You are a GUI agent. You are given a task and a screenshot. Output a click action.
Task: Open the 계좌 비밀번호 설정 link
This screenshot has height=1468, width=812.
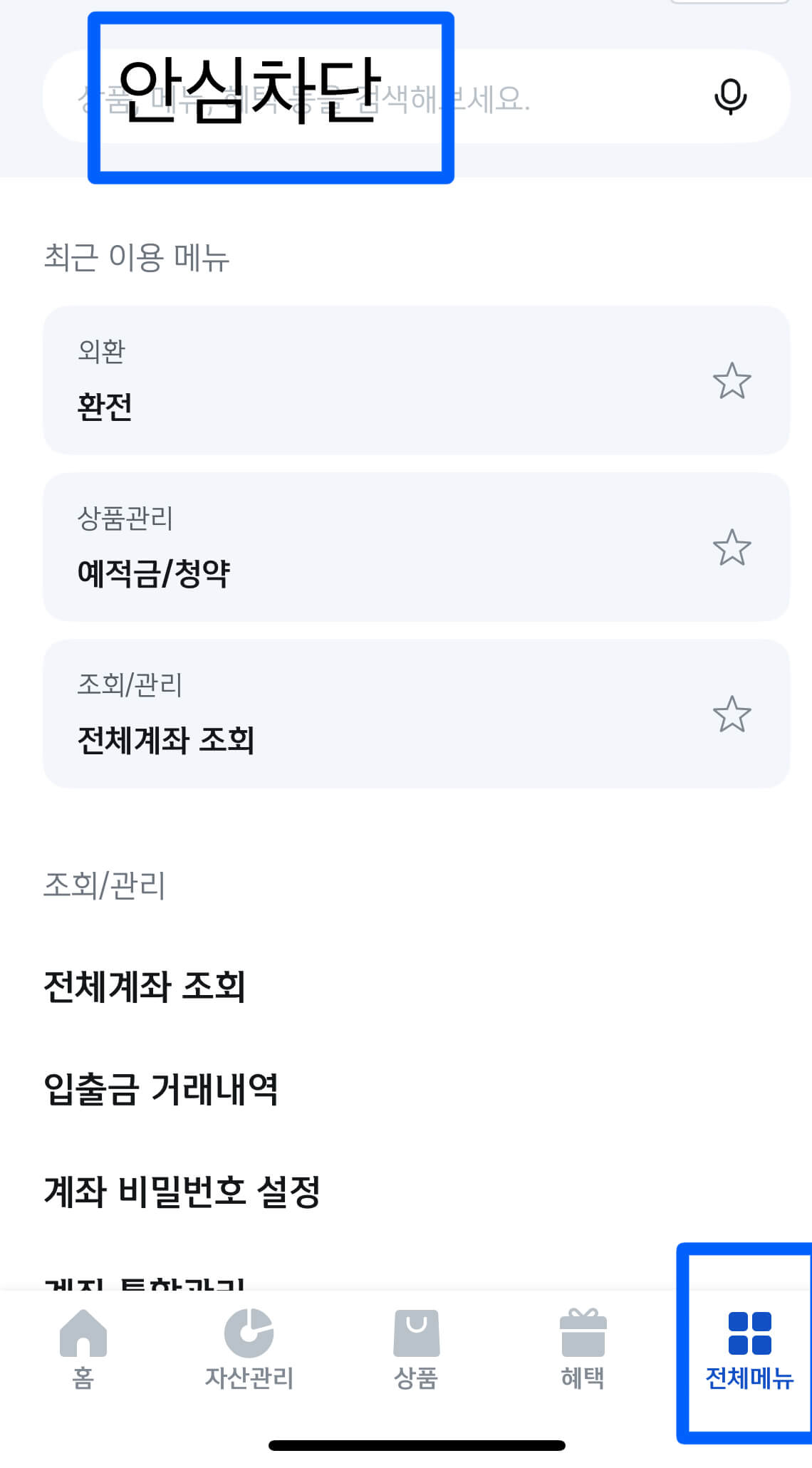pos(182,1190)
